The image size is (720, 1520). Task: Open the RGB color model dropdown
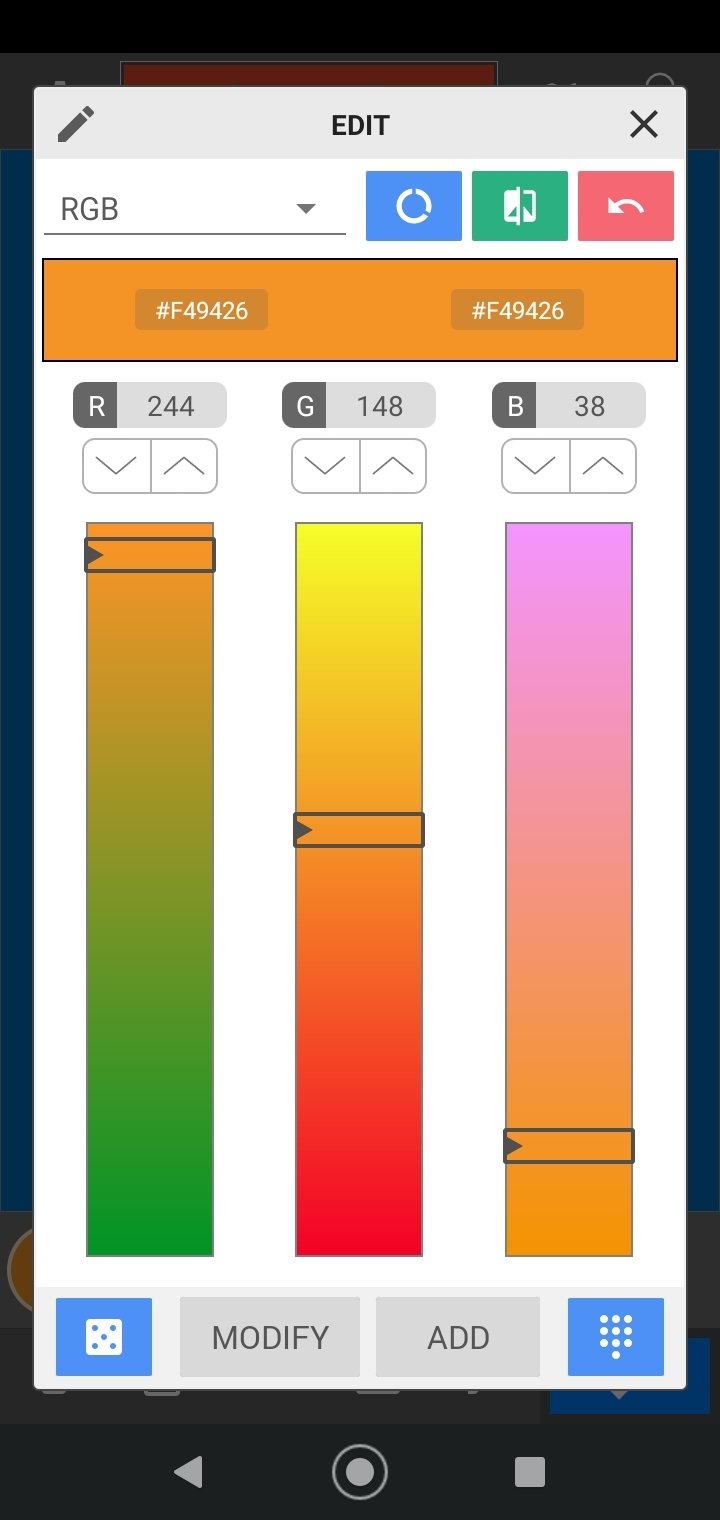click(x=195, y=209)
